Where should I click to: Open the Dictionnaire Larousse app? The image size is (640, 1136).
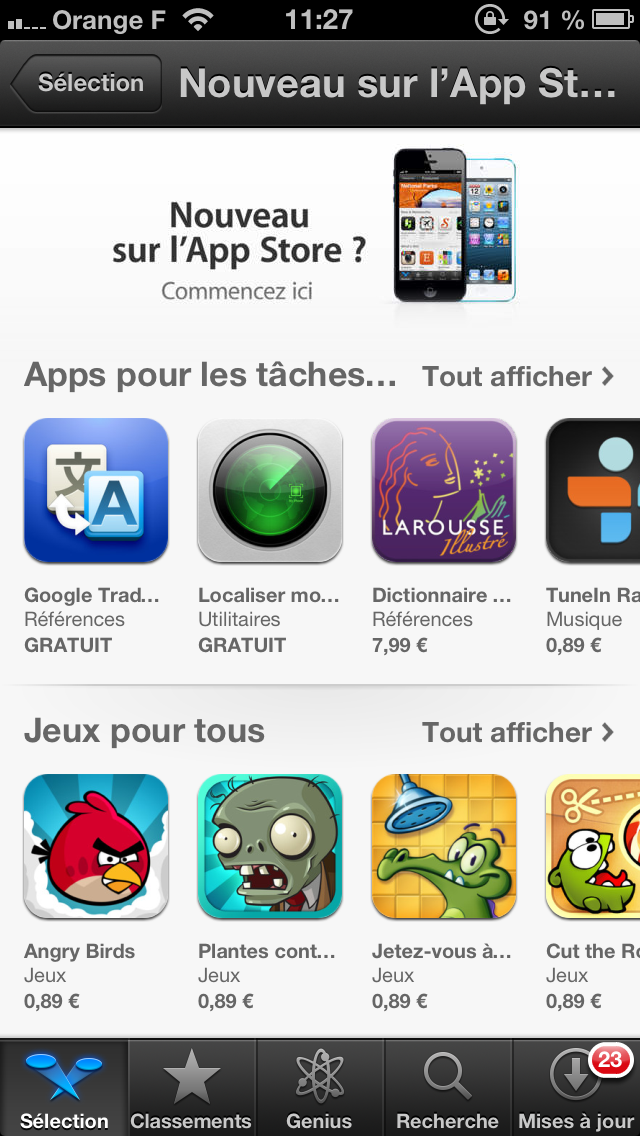tap(444, 491)
